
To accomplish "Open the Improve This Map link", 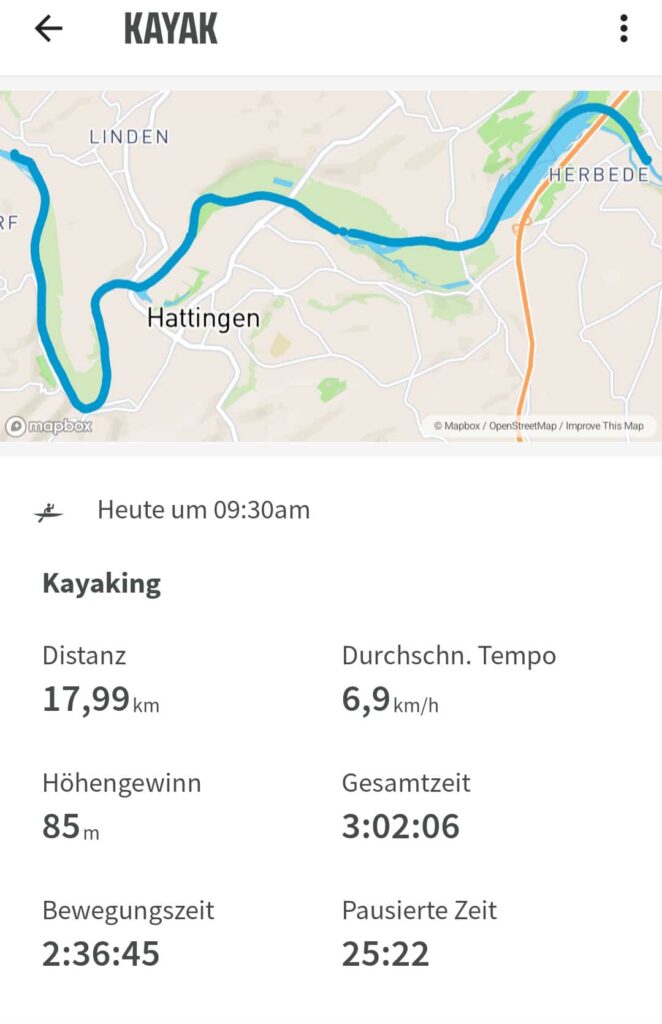I will point(604,426).
